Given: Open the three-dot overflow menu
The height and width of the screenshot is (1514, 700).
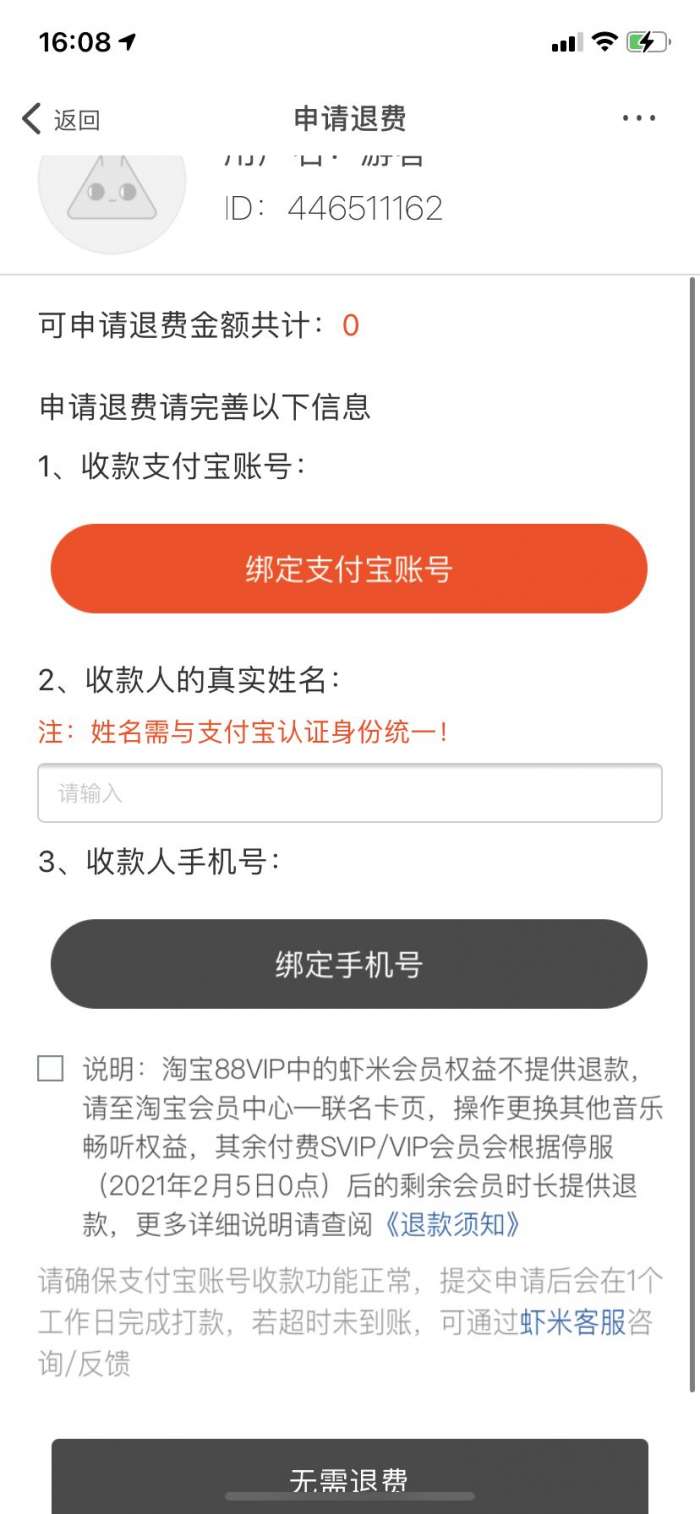Looking at the screenshot, I should (639, 119).
